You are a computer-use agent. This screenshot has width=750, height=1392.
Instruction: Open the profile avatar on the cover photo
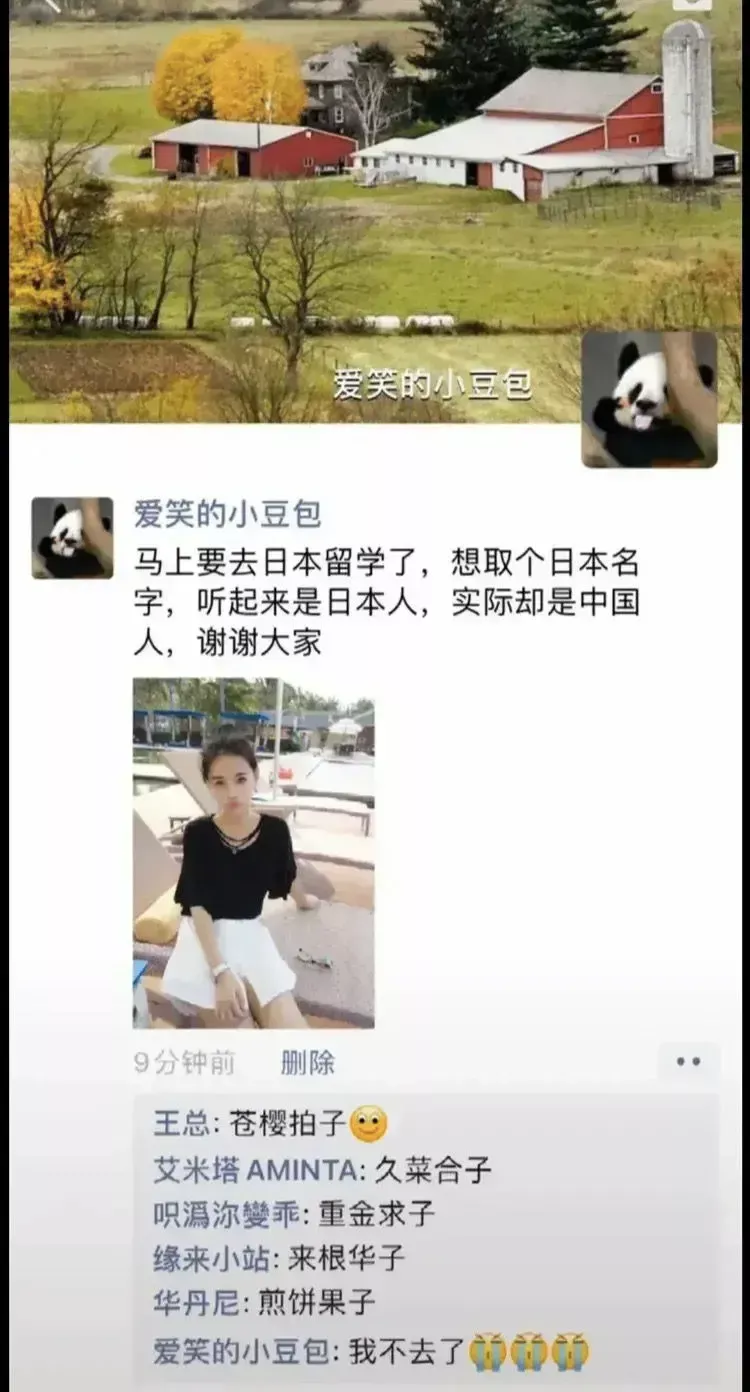[x=650, y=399]
